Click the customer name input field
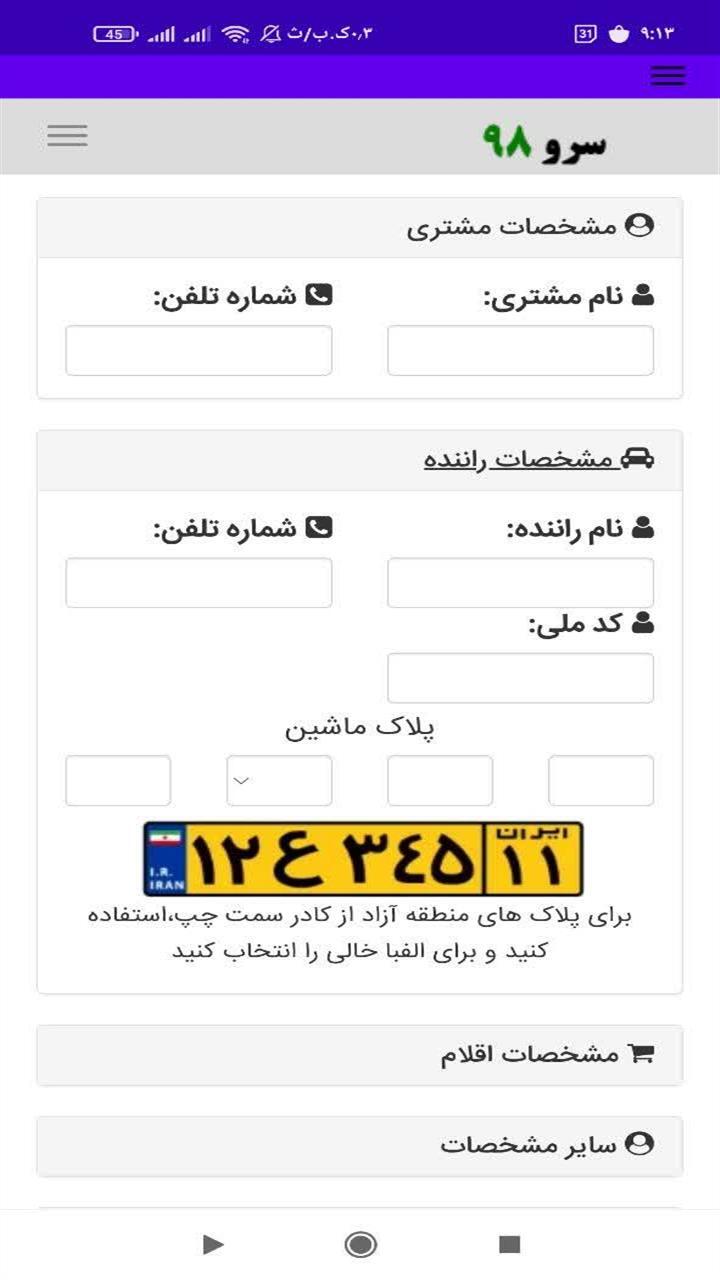The image size is (720, 1280). click(521, 350)
